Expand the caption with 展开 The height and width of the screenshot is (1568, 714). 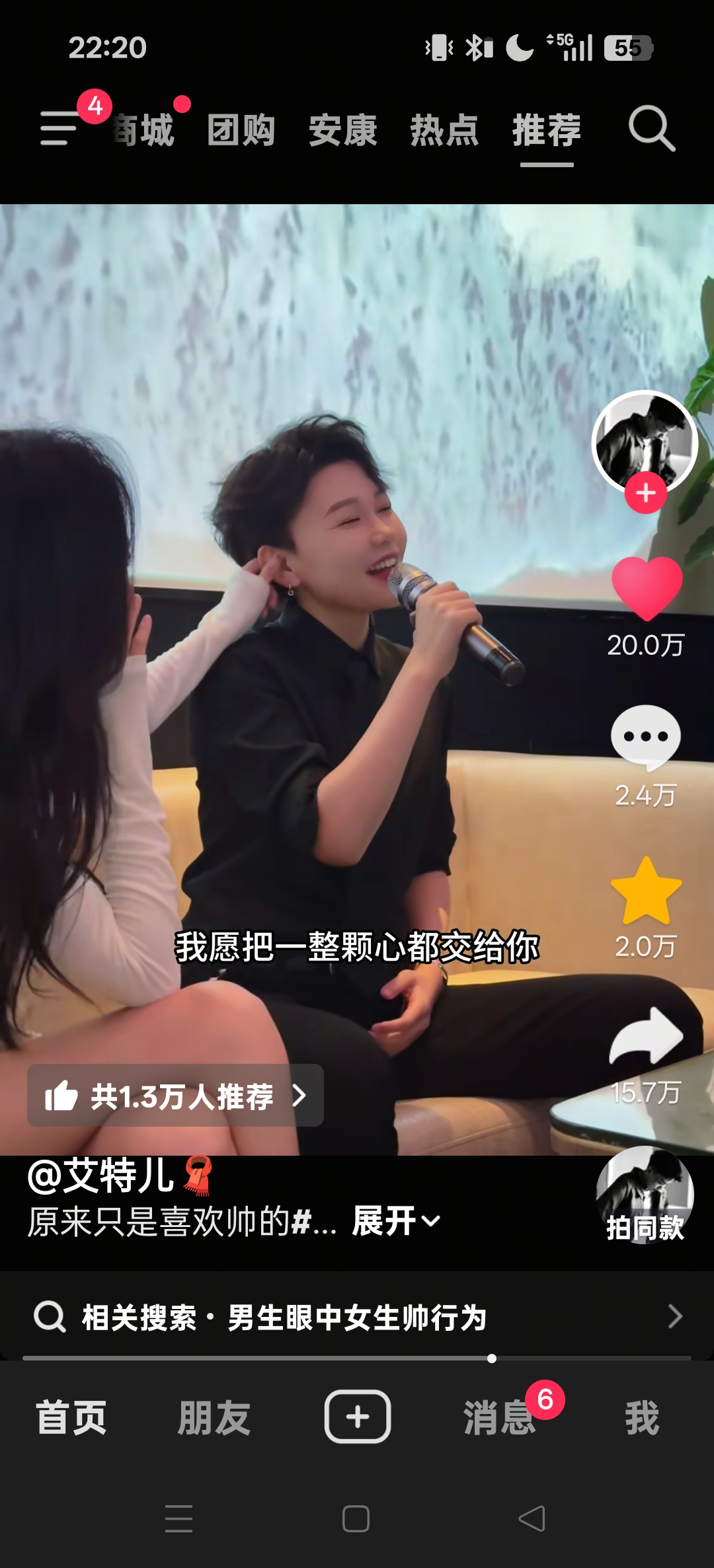point(395,1221)
